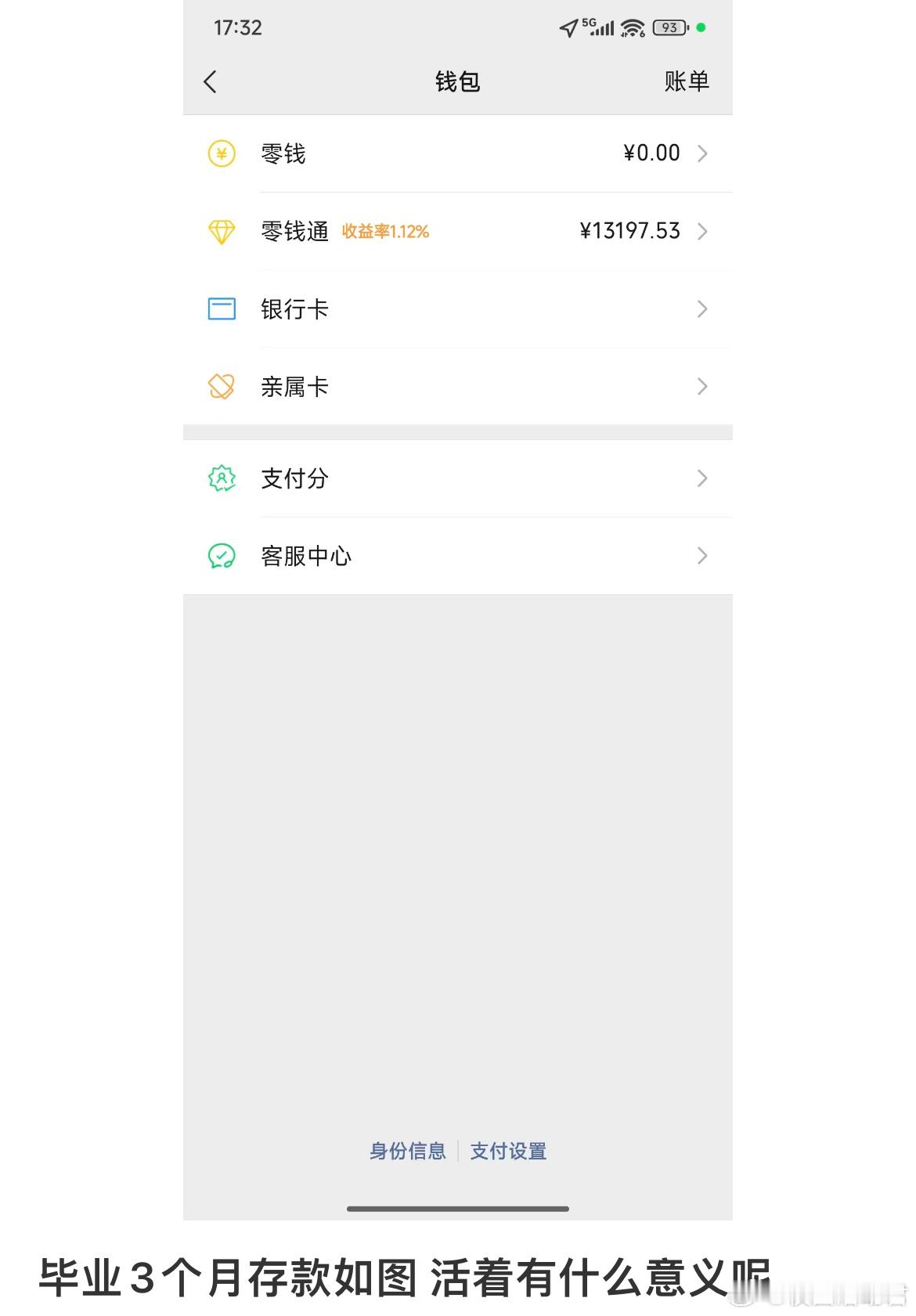The image size is (916, 1316).
Task: Select the 钱包 title in the header
Action: [x=458, y=81]
